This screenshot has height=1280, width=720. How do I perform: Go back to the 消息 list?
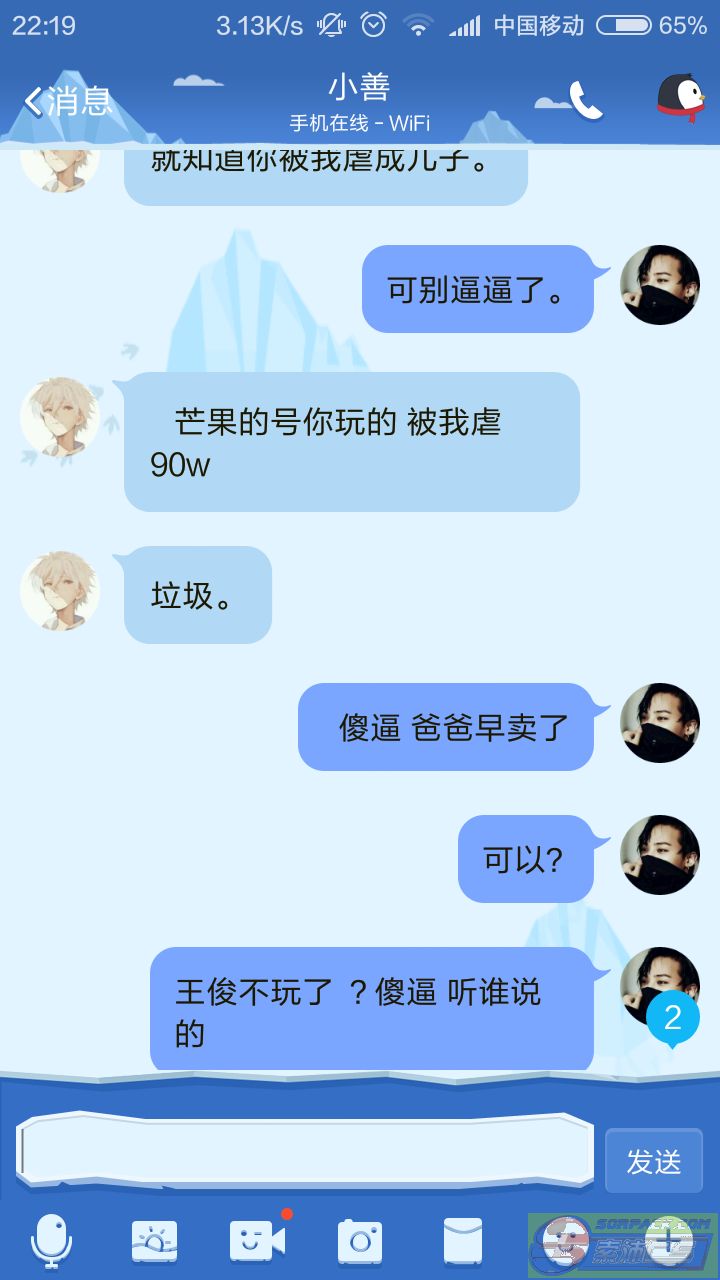67,101
